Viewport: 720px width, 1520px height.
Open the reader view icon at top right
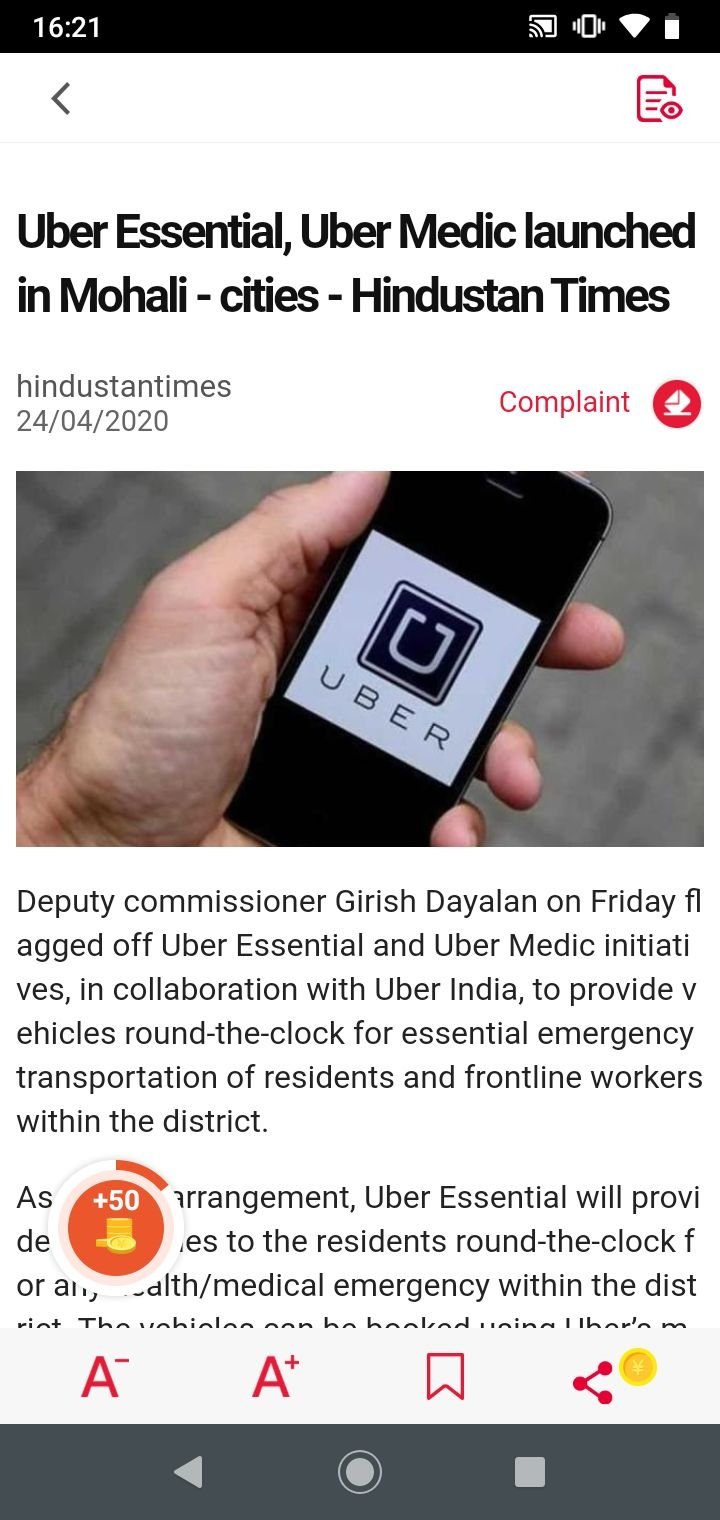659,98
